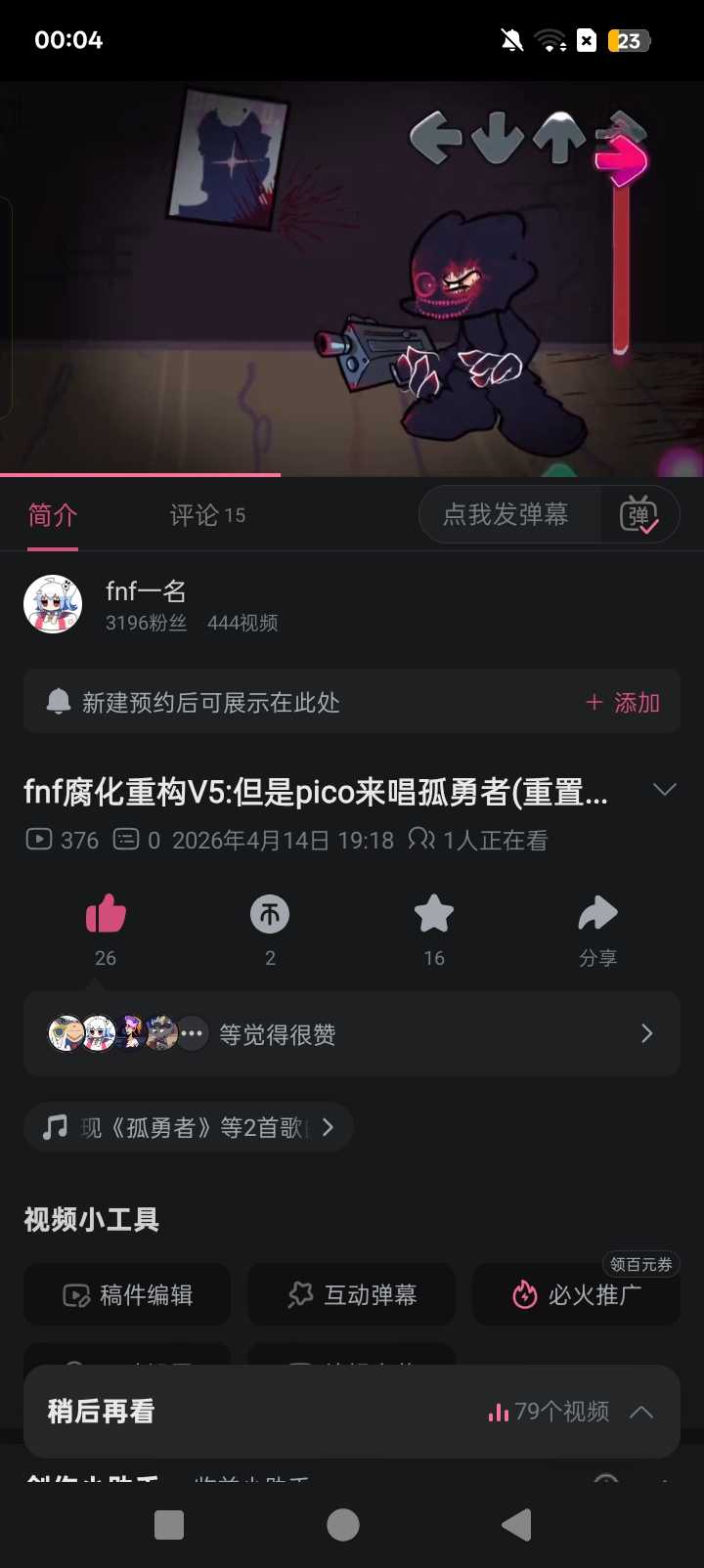Give coins to this video
The width and height of the screenshot is (704, 1568).
(270, 916)
